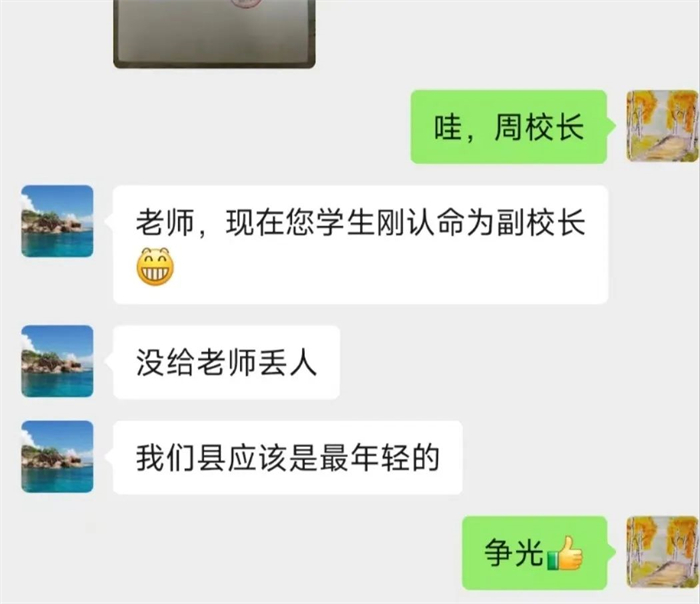
Task: Tap the avatar next to "没给老师丢人"
Action: point(57,361)
